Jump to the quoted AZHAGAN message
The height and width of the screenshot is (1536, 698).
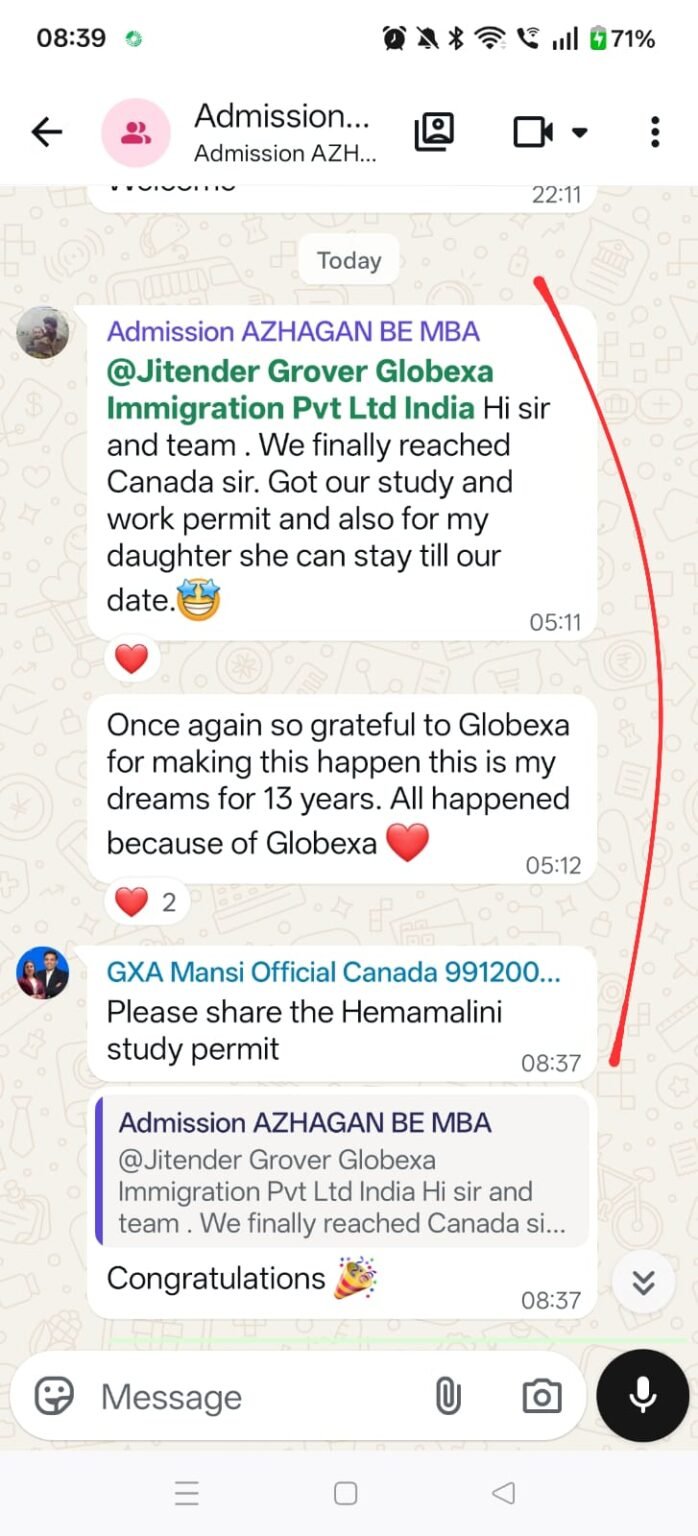[x=342, y=1170]
